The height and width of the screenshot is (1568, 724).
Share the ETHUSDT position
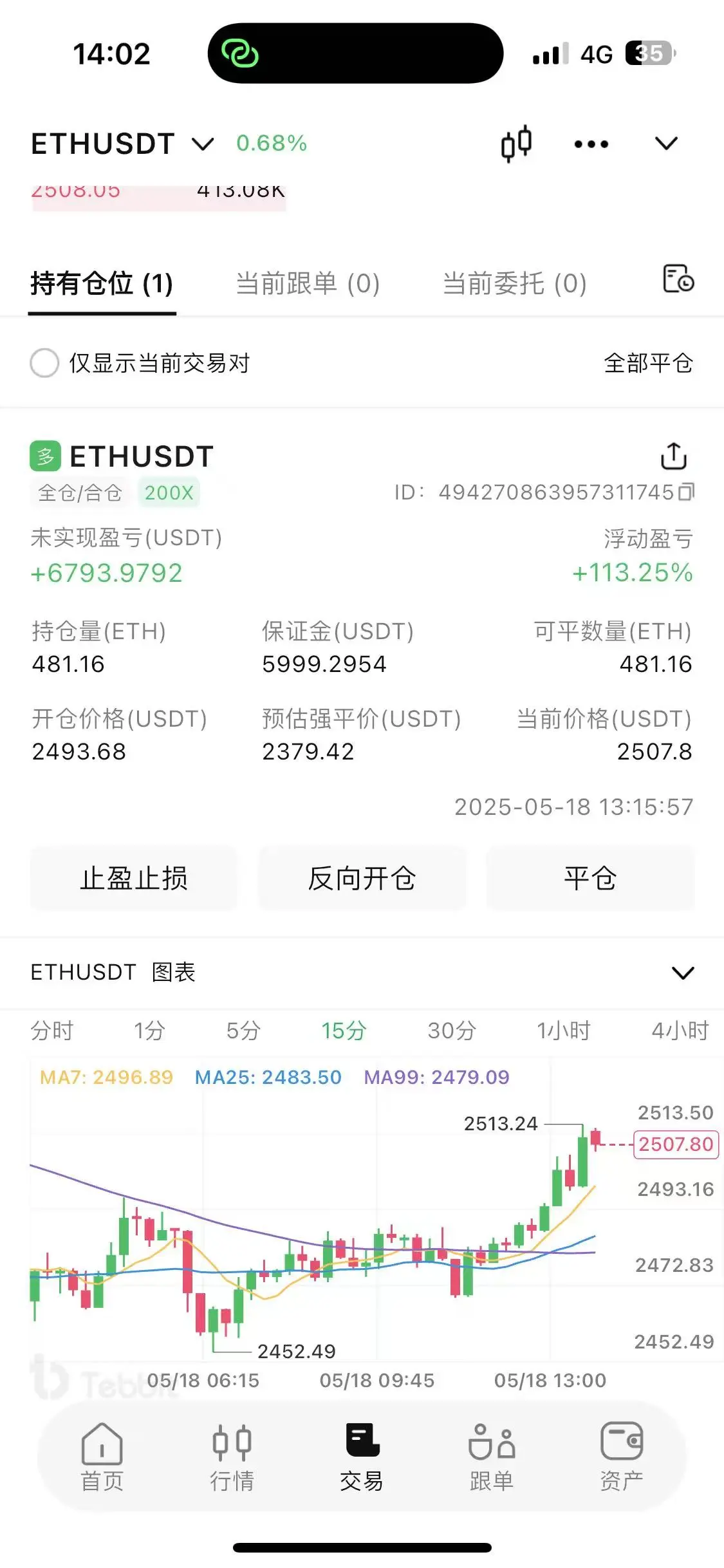coord(674,456)
